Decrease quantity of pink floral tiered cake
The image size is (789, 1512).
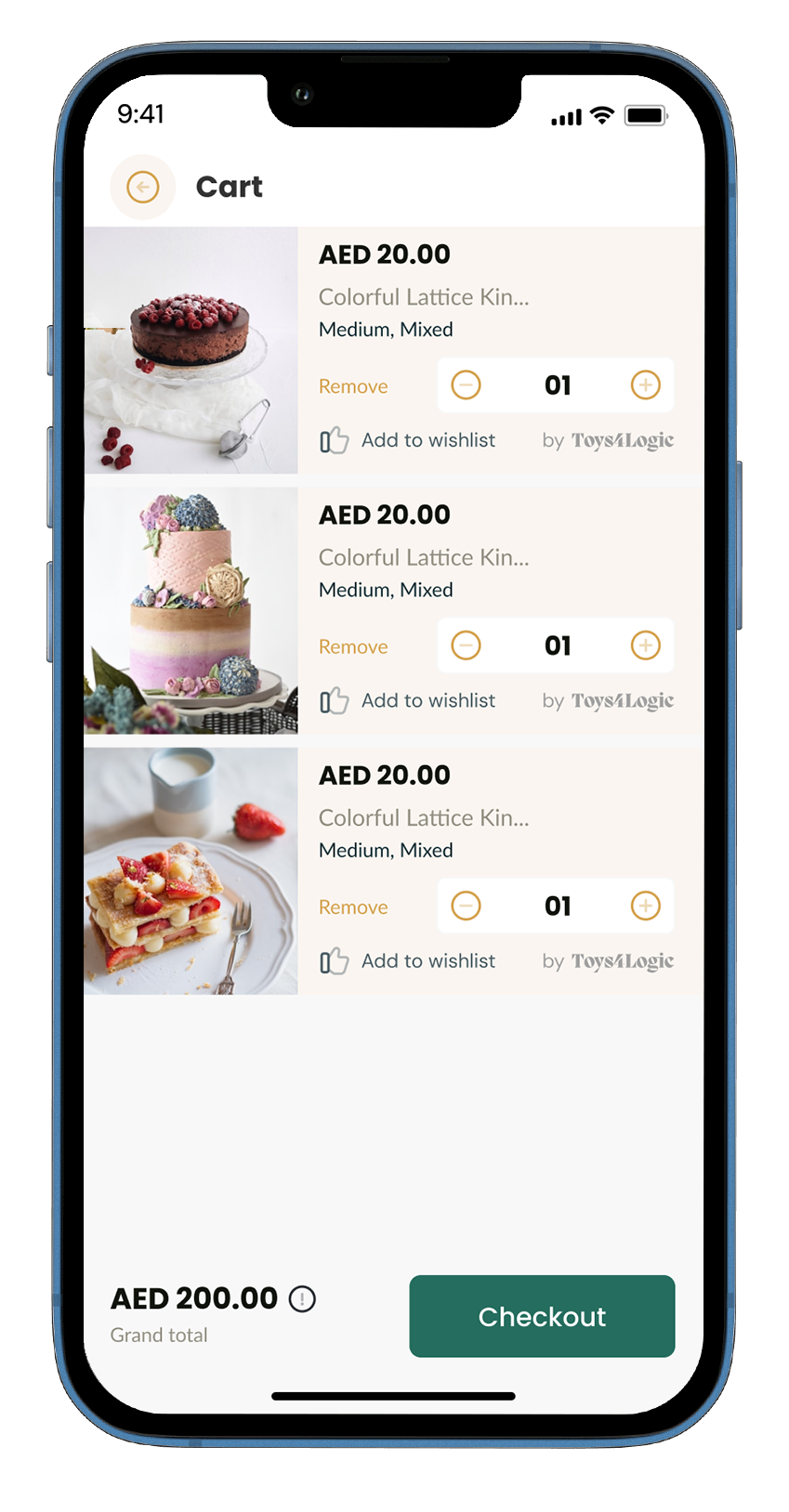tap(466, 645)
